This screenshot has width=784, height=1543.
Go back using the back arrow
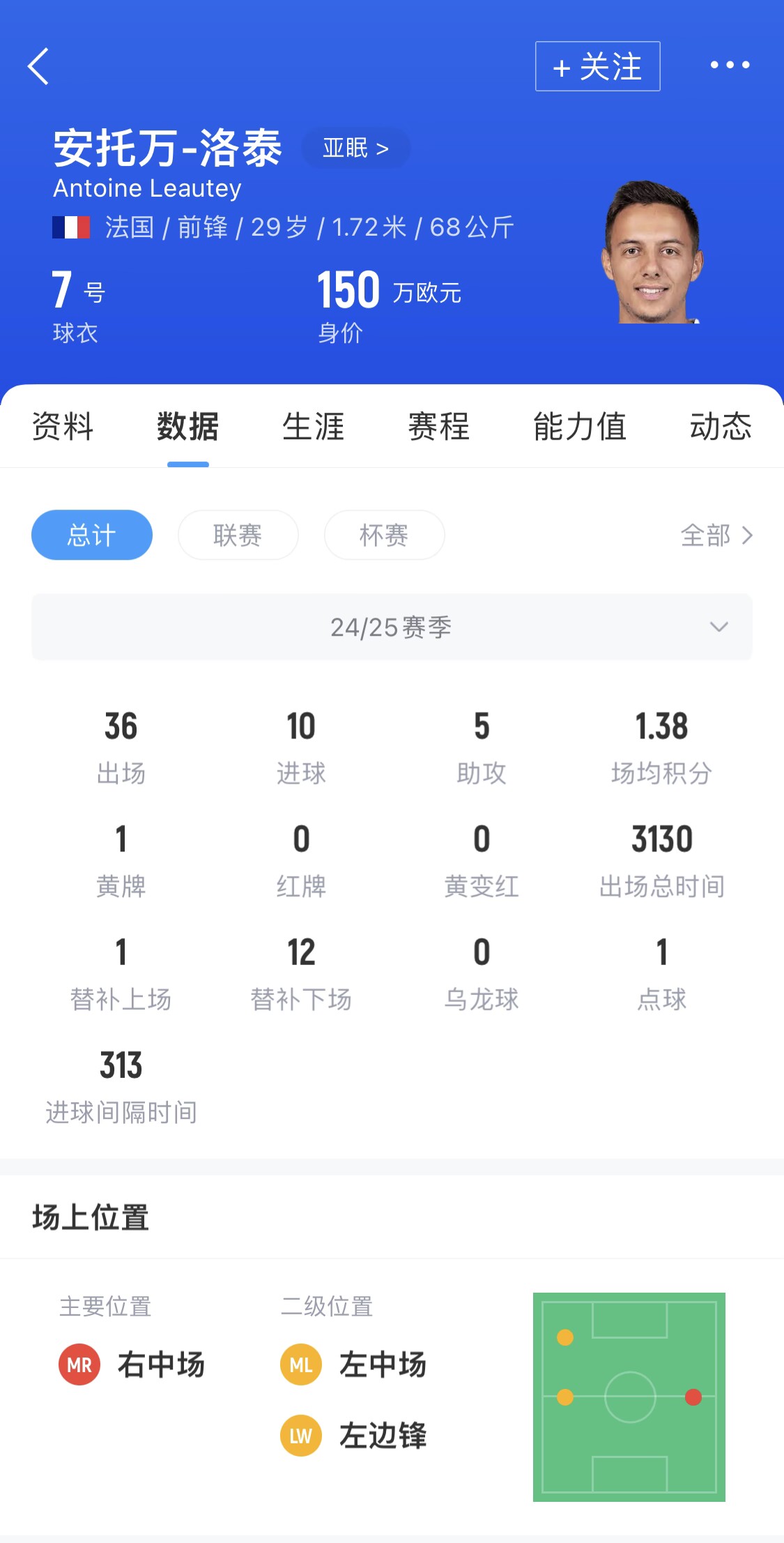coord(38,66)
